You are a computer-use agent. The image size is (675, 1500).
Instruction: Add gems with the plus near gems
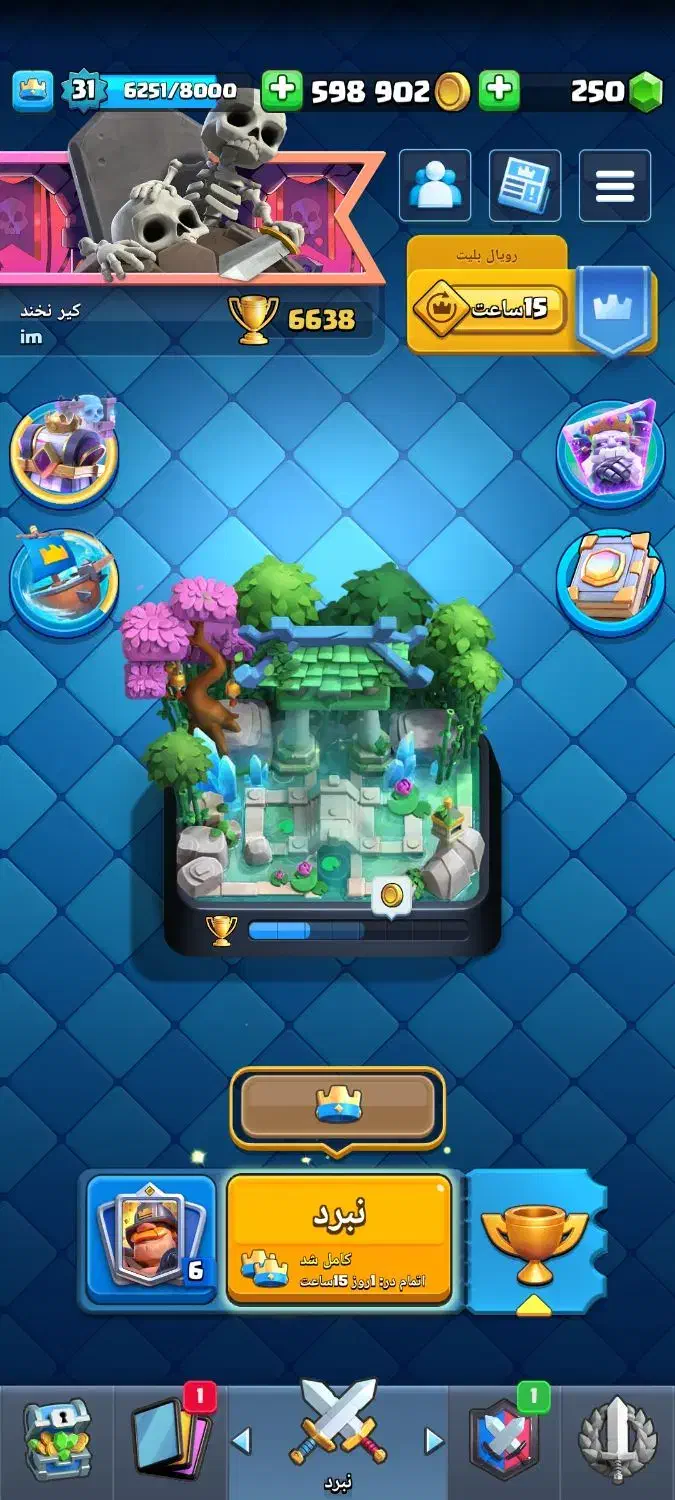click(499, 91)
